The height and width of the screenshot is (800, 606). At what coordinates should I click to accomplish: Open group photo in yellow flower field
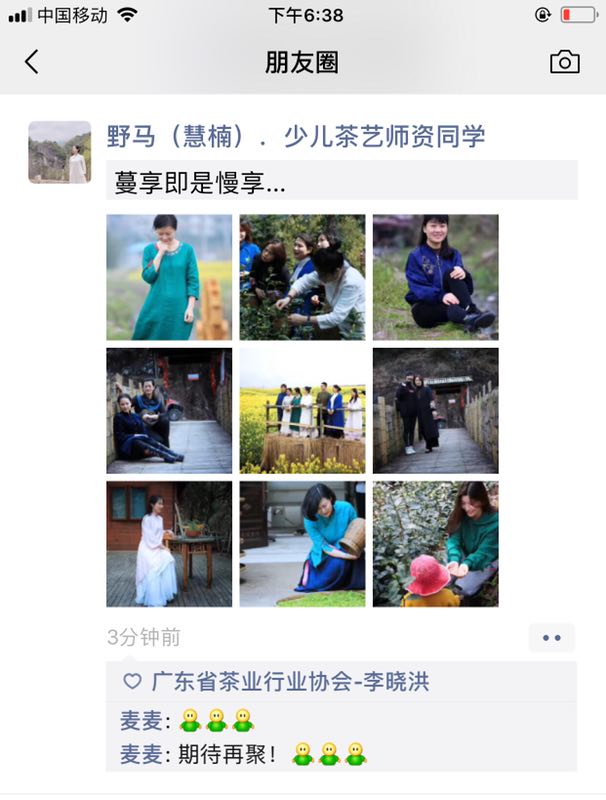(302, 410)
